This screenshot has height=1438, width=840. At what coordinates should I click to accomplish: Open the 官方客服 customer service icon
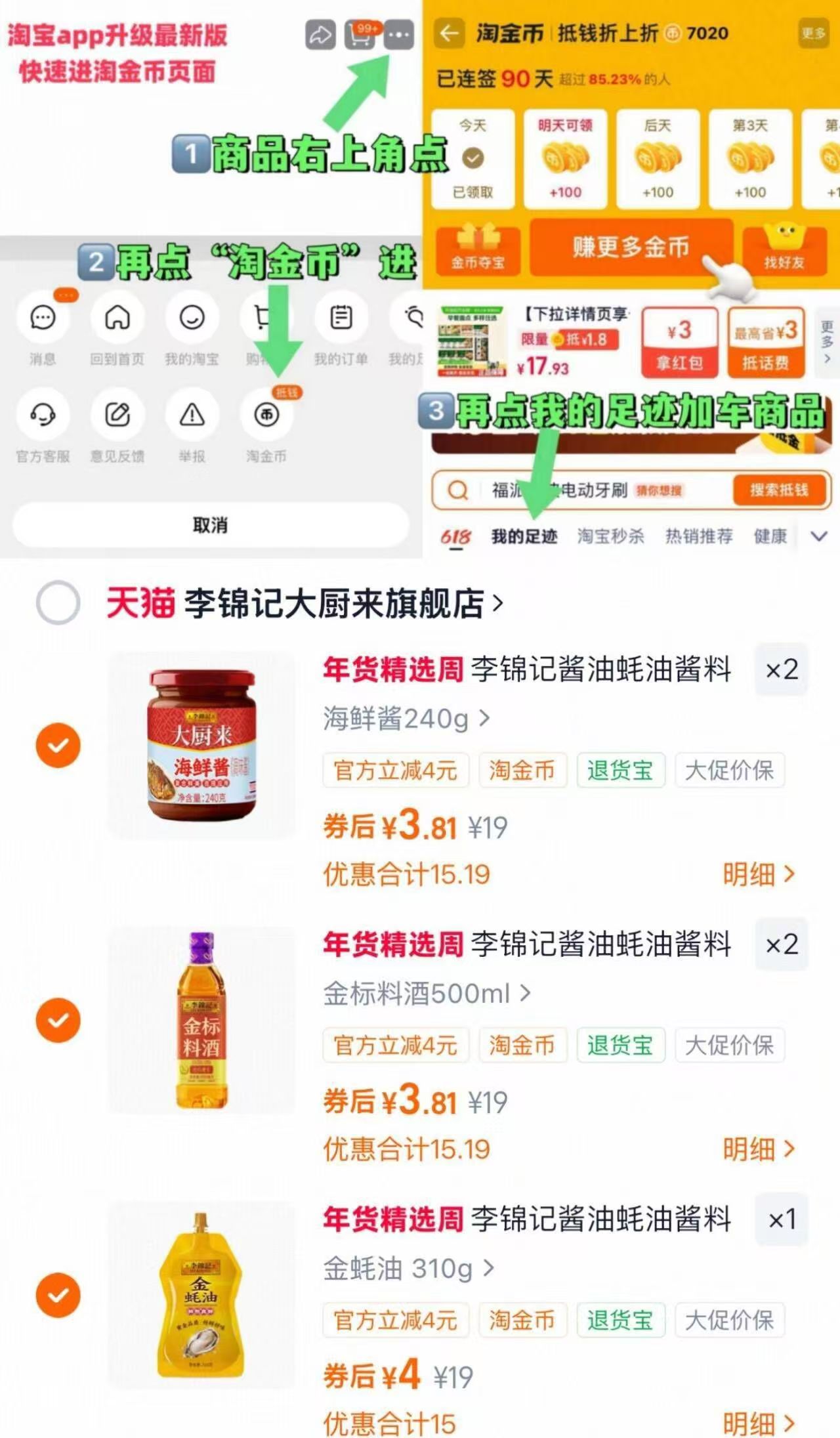(x=42, y=415)
